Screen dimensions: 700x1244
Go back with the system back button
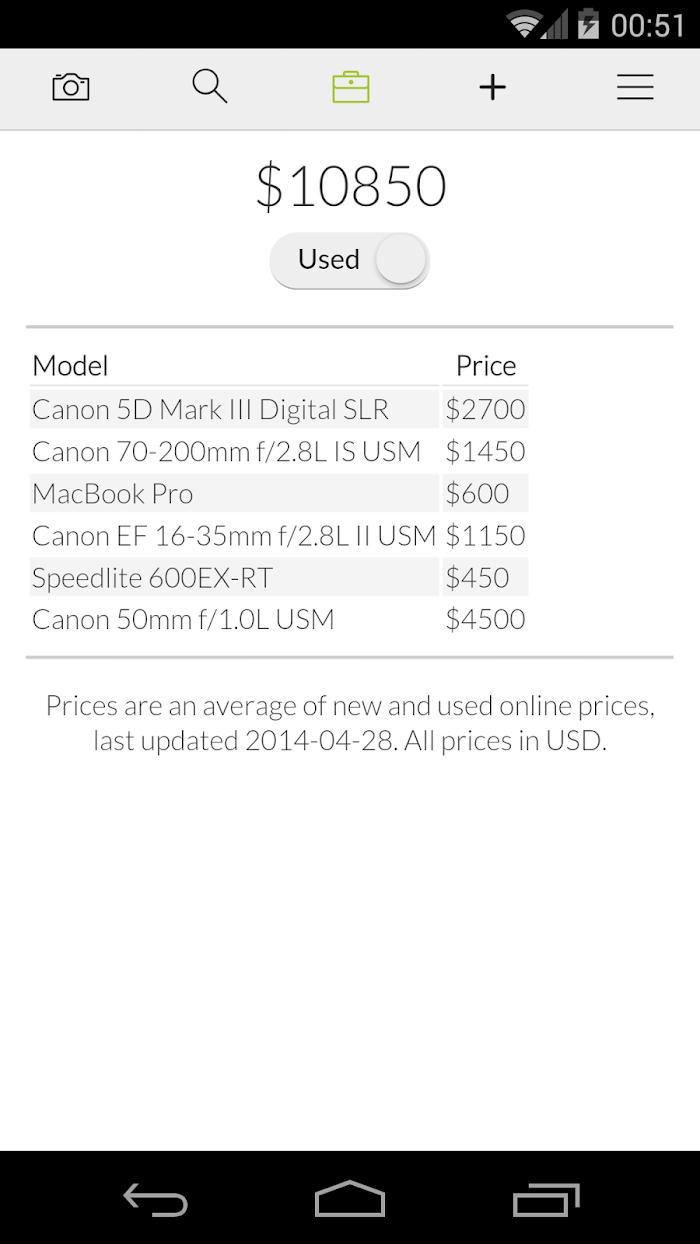coord(155,1198)
